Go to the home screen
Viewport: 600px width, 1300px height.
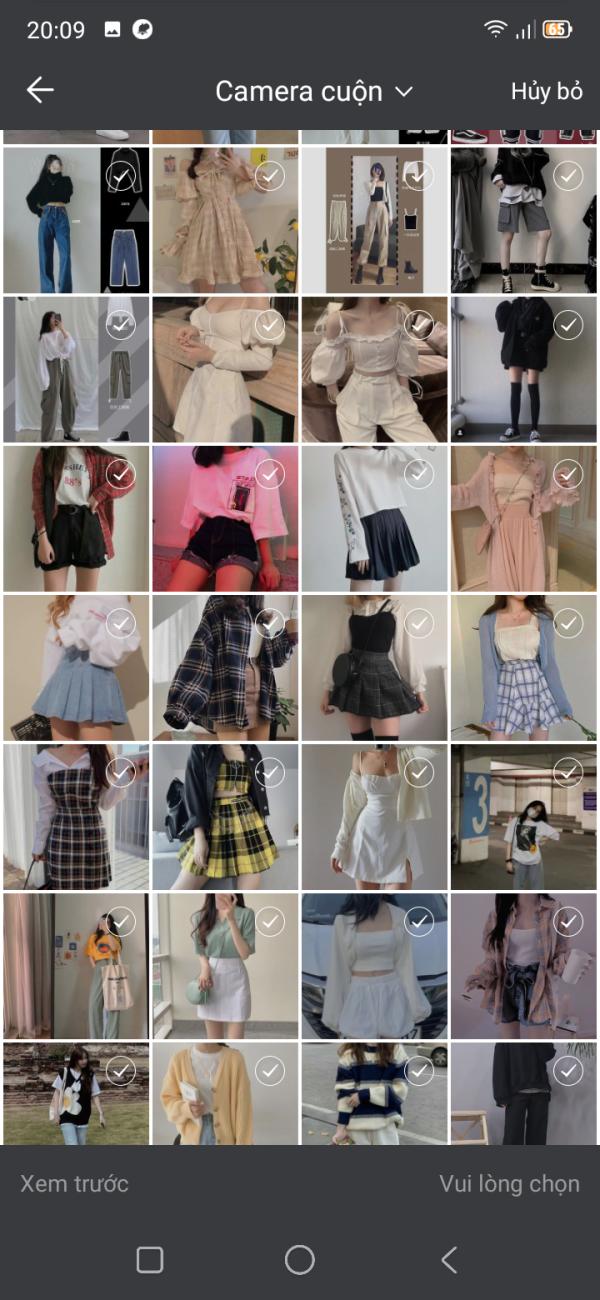(x=300, y=1259)
